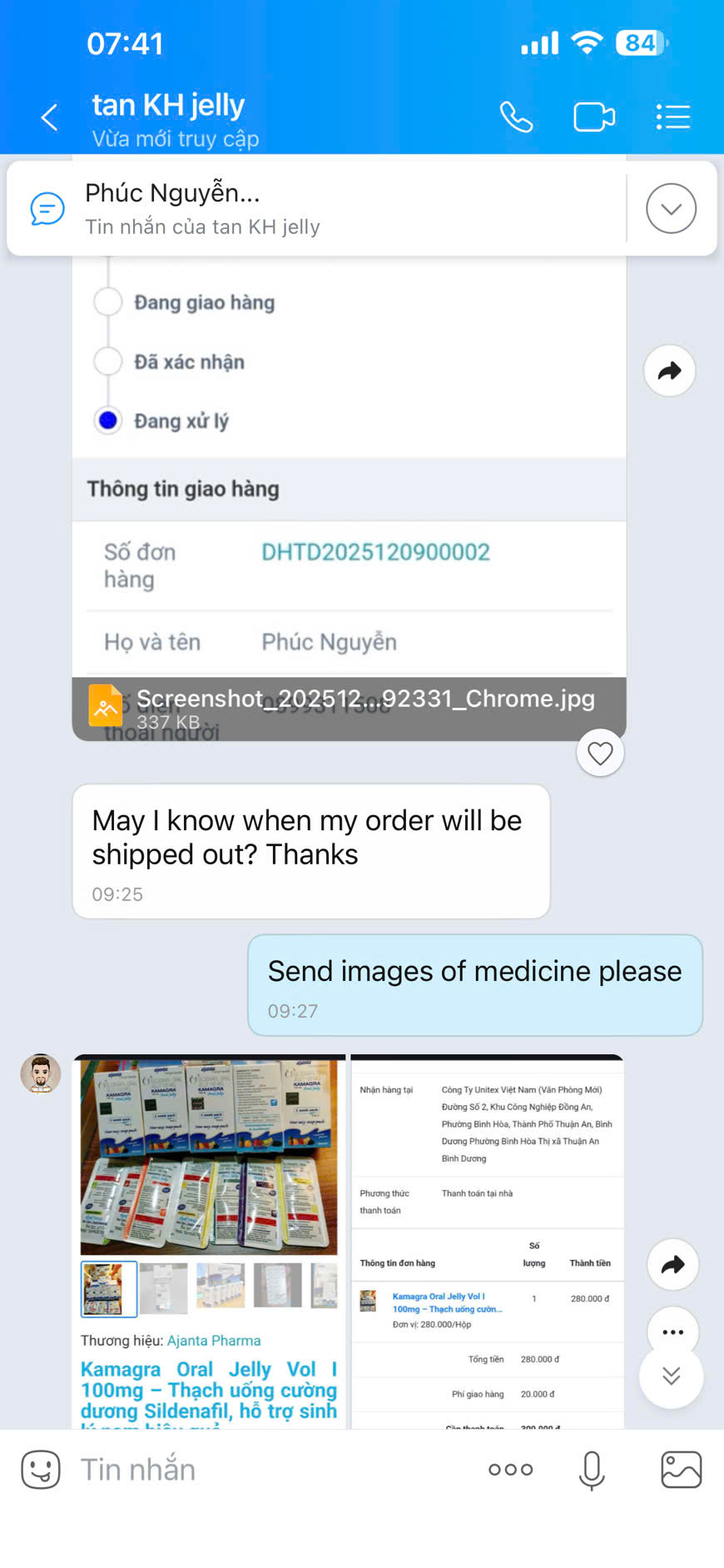Forward the Screenshot Chrome.jpg file
The image size is (724, 1568).
(669, 371)
